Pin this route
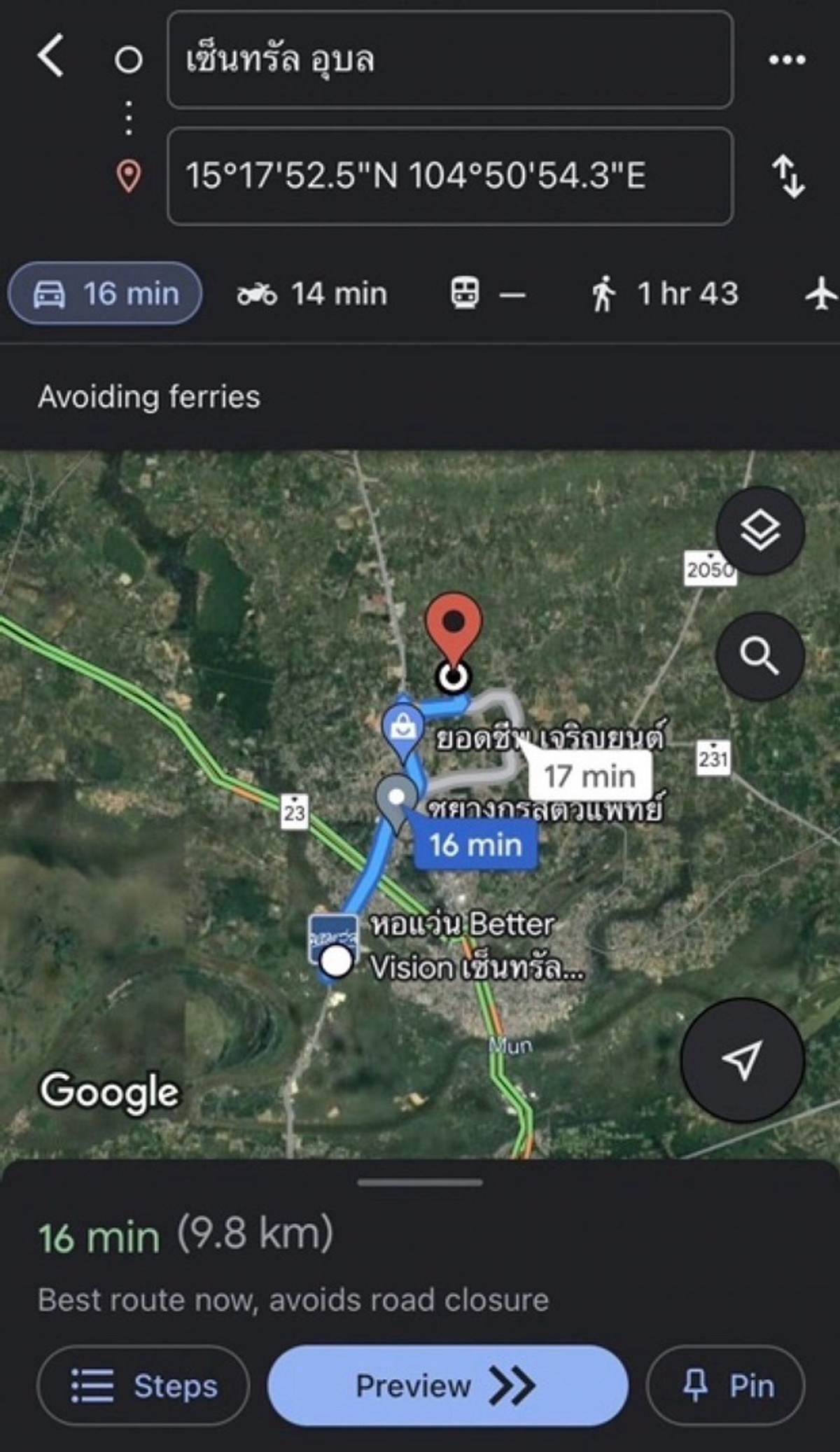This screenshot has width=840, height=1452. pyautogui.click(x=726, y=1385)
